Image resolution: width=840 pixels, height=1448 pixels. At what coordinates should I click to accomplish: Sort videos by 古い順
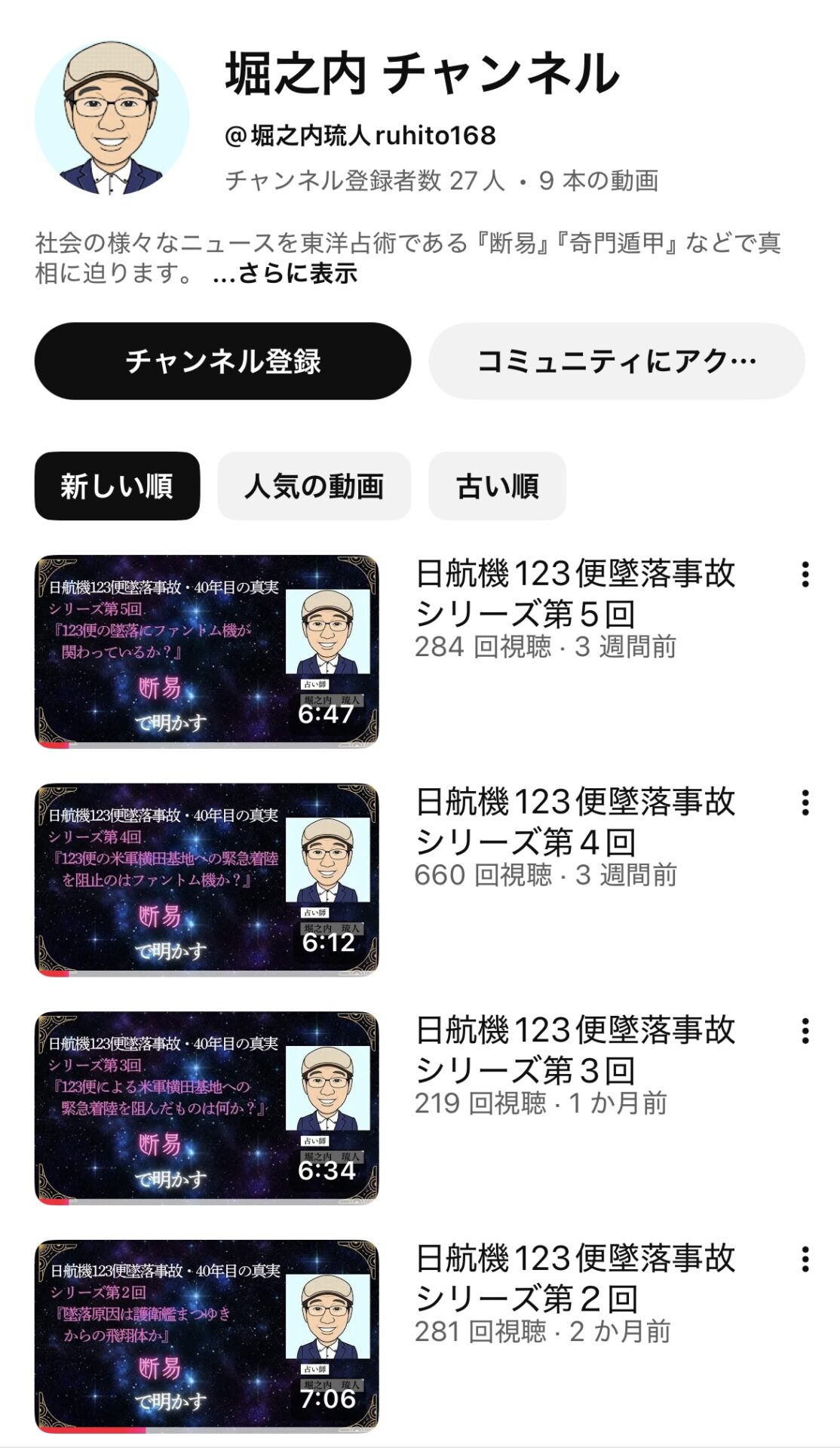[497, 486]
